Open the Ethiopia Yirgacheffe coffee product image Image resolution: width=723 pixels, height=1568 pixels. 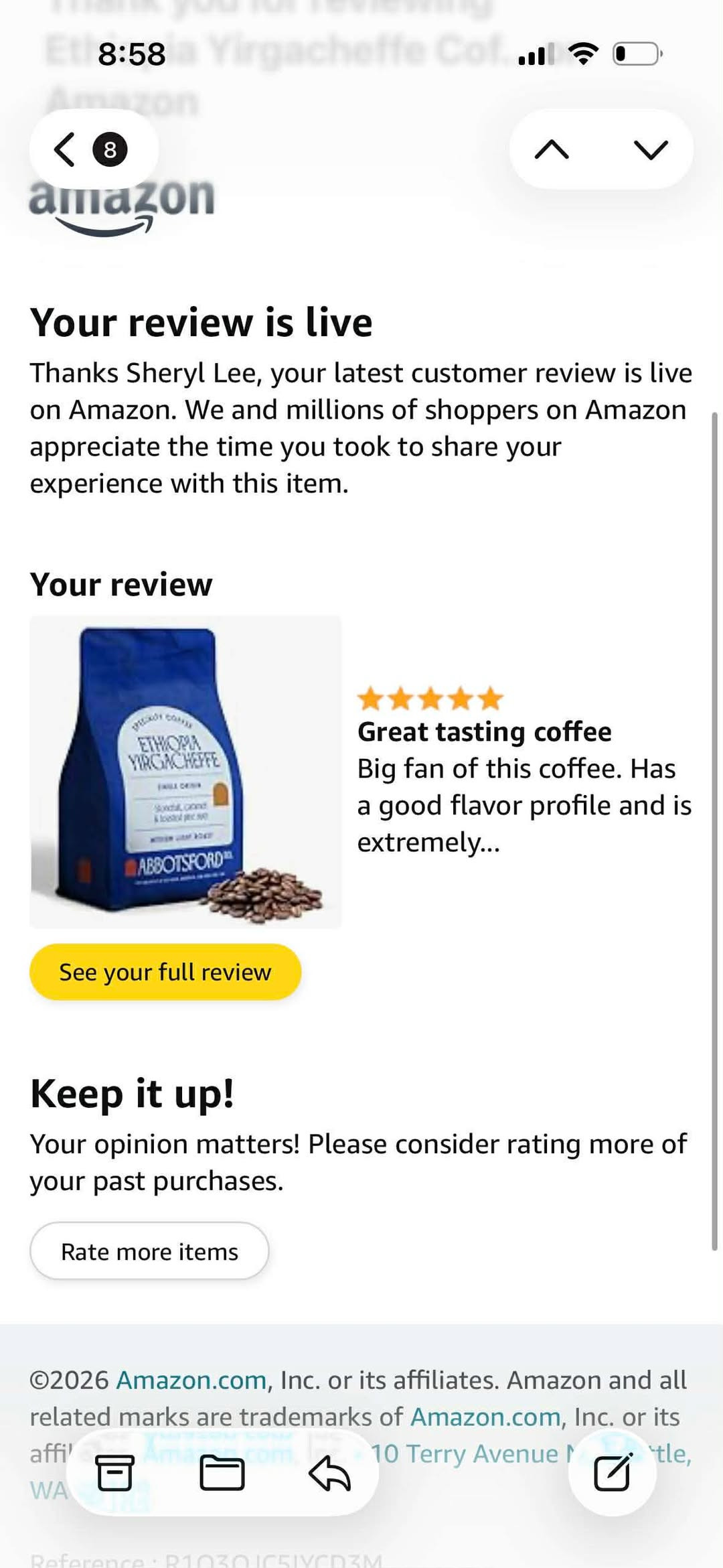pos(185,772)
